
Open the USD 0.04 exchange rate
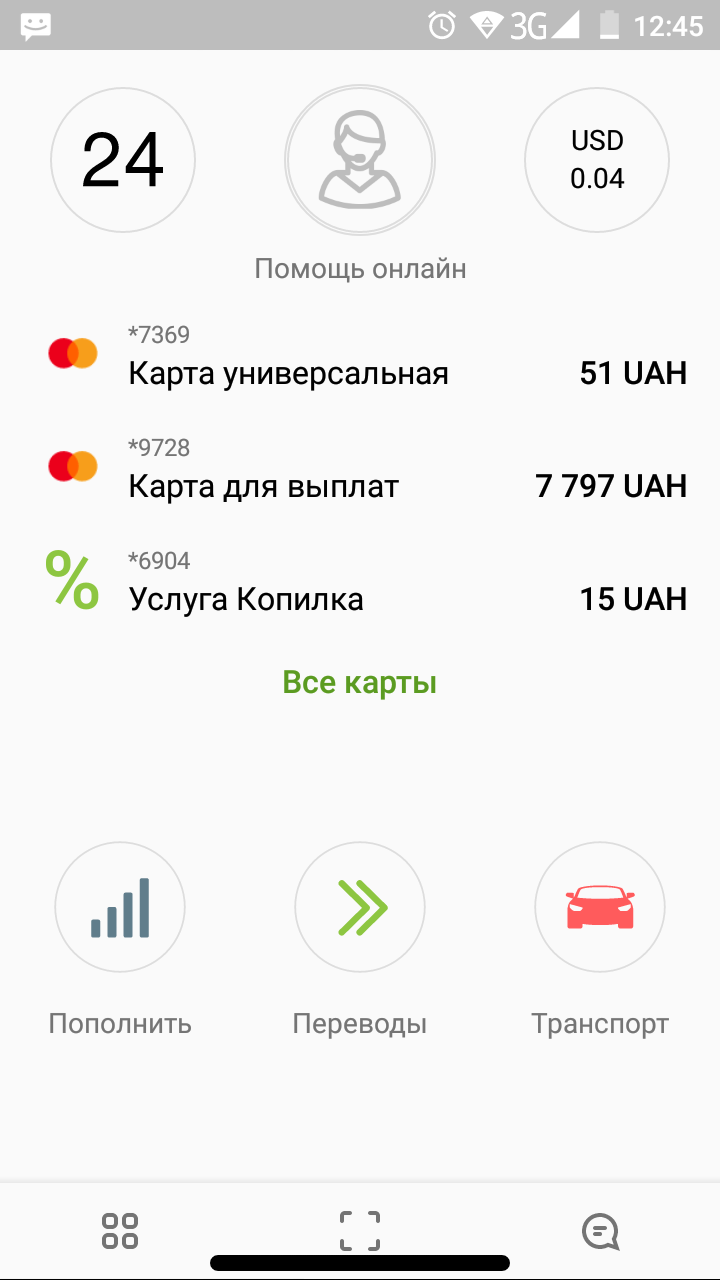[x=597, y=160]
